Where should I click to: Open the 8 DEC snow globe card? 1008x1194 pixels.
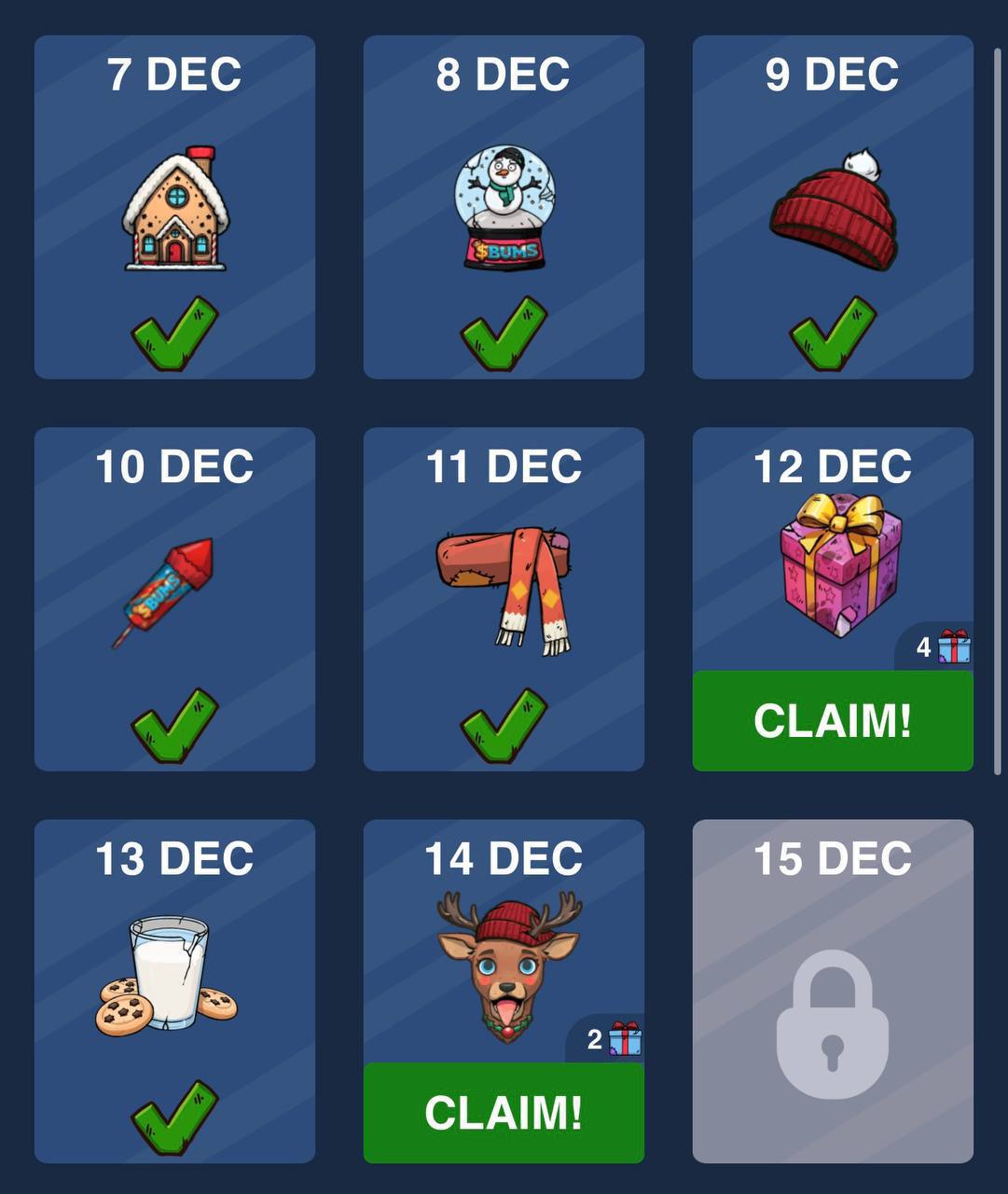[504, 207]
